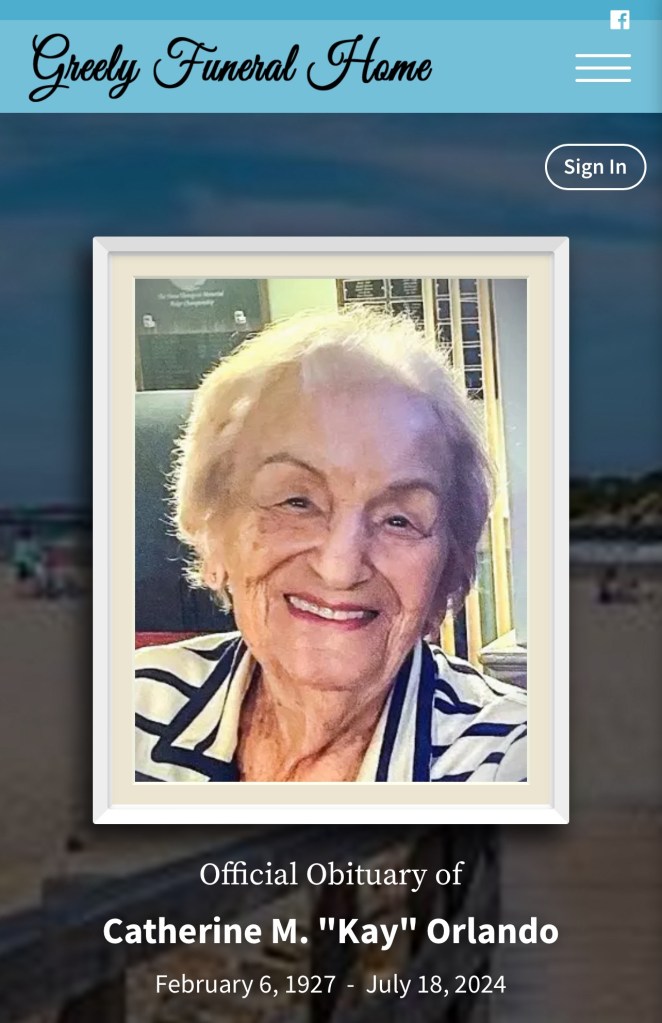This screenshot has height=1023, width=662.
Task: Open the Facebook page link
Action: tap(620, 20)
